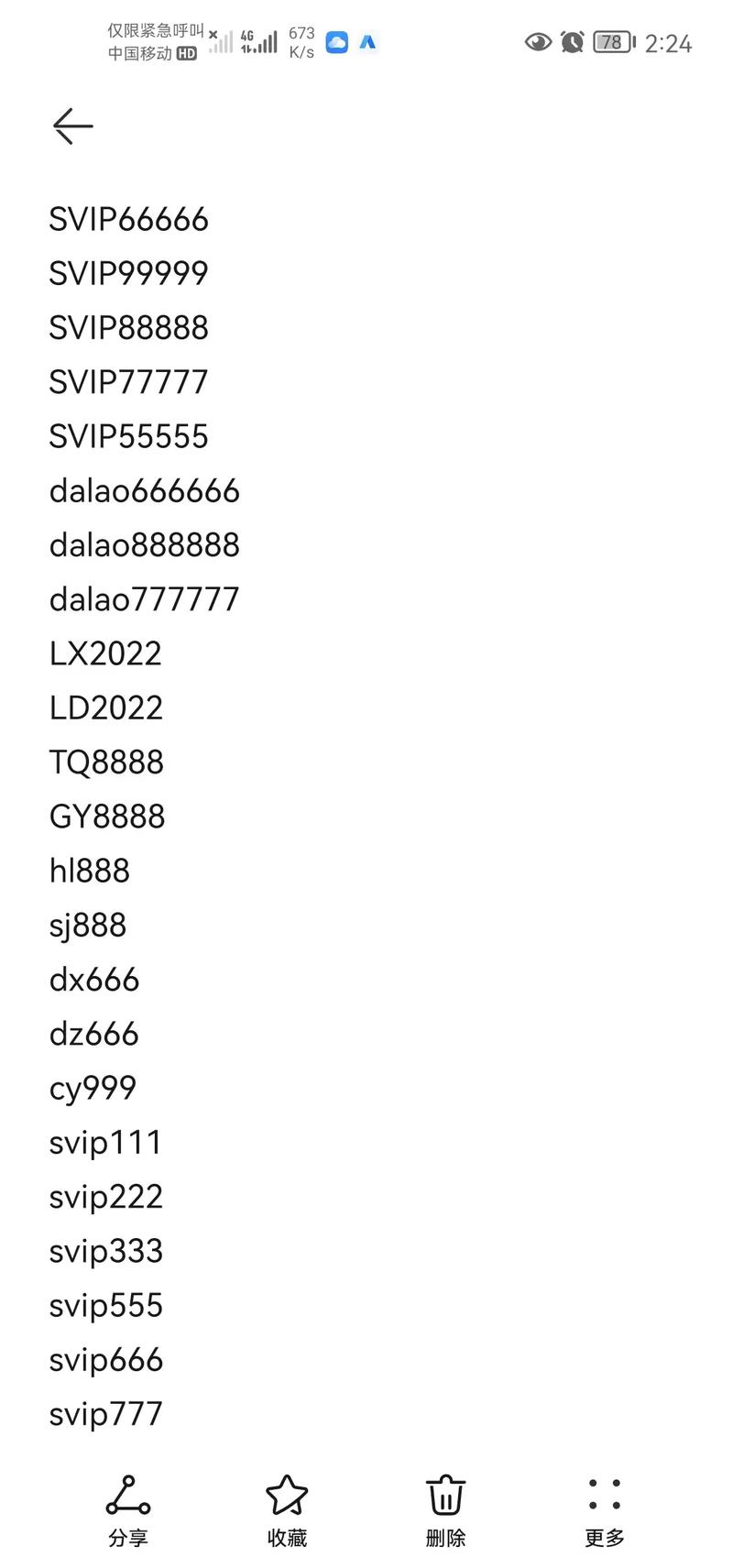Image resolution: width=733 pixels, height=1568 pixels.
Task: Open the 更多 options menu
Action: [605, 1512]
